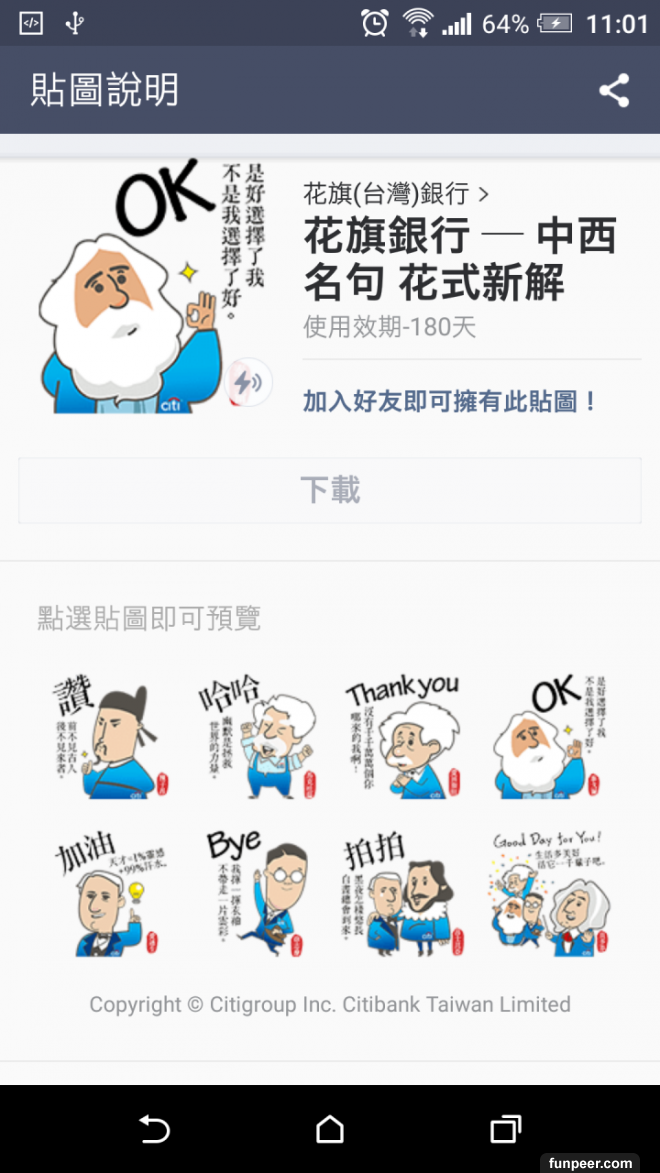The height and width of the screenshot is (1173, 660).
Task: Play the sticker sound preview icon
Action: tap(248, 382)
